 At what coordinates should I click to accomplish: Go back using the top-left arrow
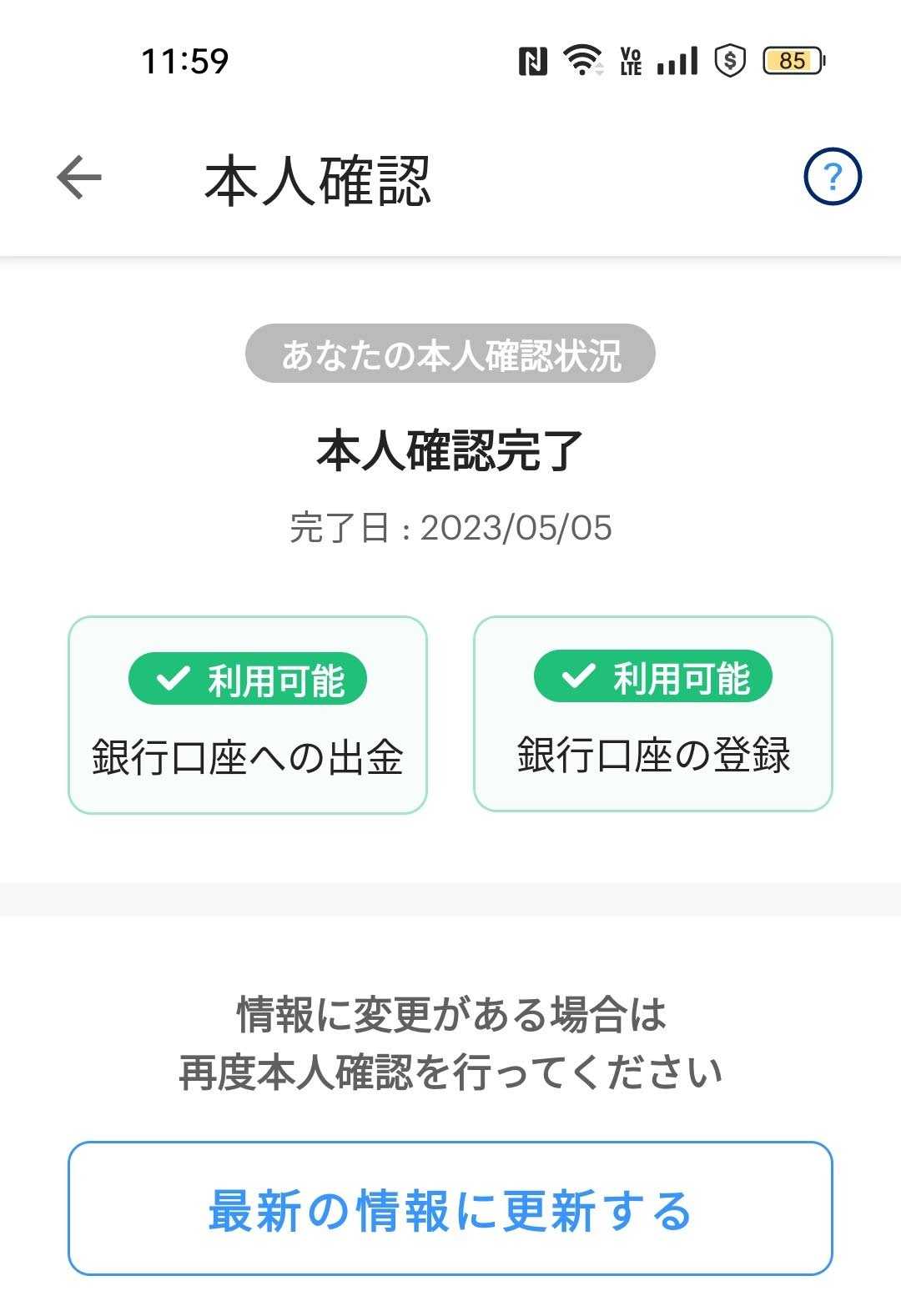click(79, 177)
